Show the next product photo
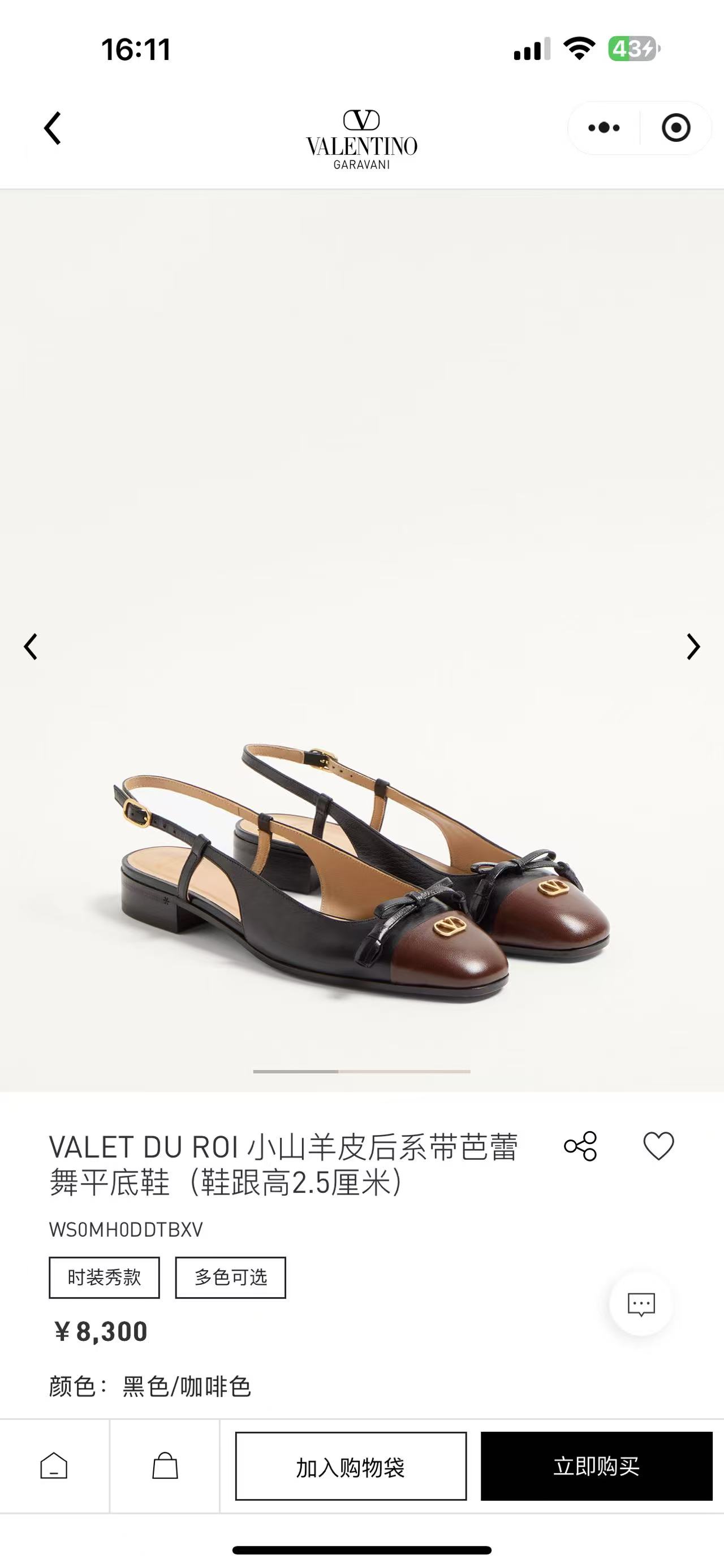This screenshot has height=1568, width=724. (693, 647)
